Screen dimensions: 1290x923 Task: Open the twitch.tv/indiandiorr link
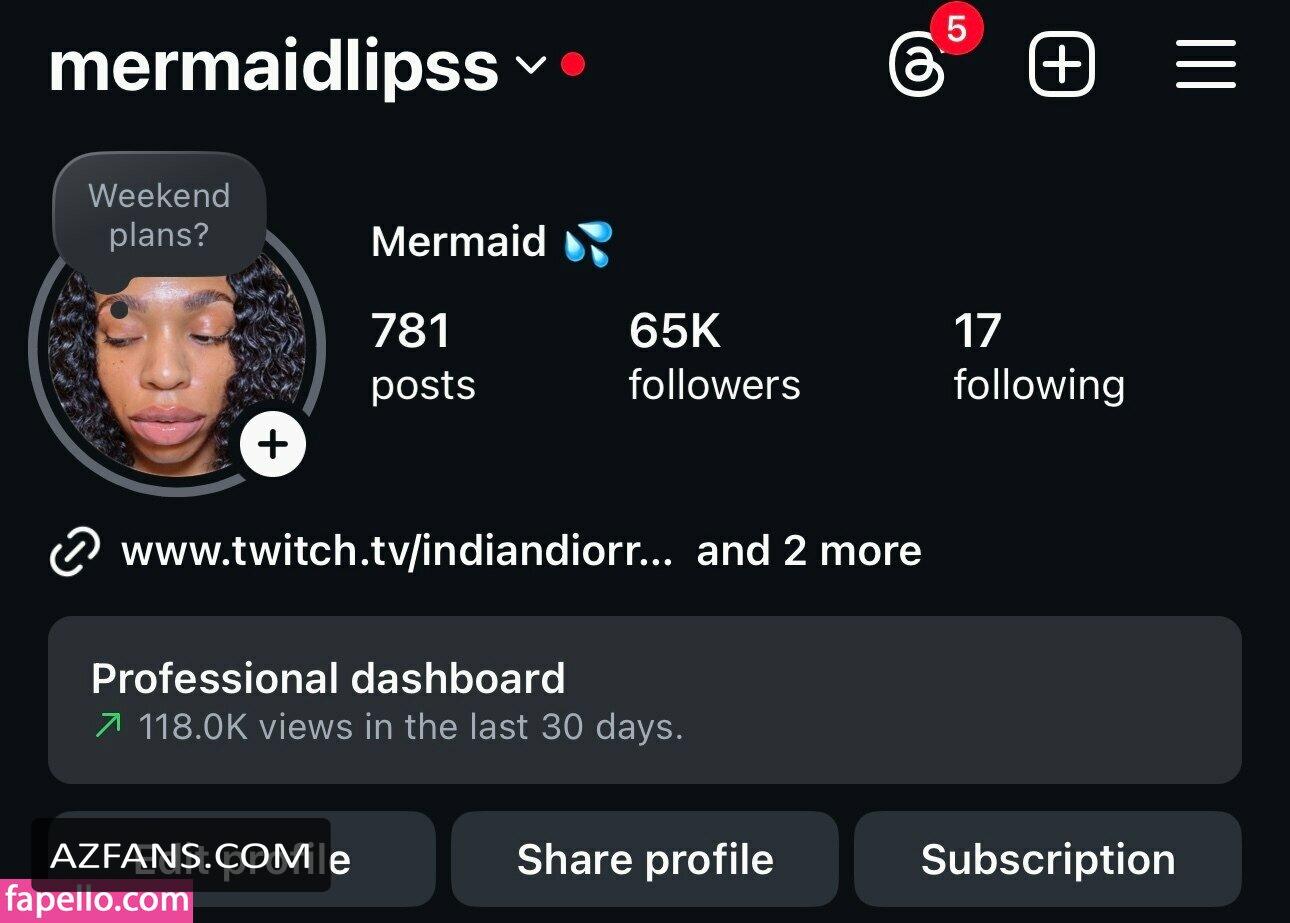click(x=396, y=551)
